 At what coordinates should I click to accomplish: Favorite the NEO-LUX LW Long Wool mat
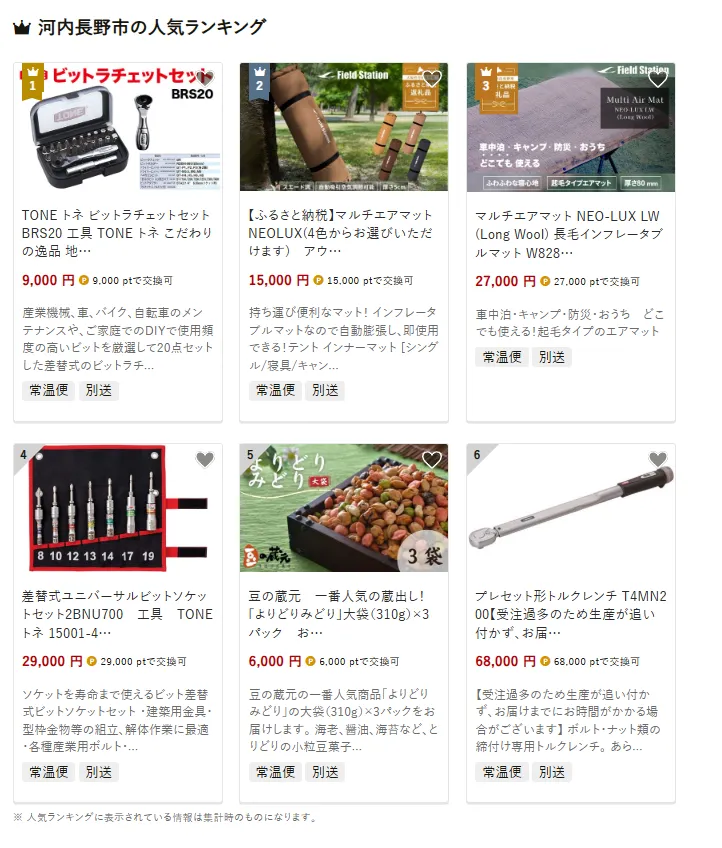[x=658, y=79]
